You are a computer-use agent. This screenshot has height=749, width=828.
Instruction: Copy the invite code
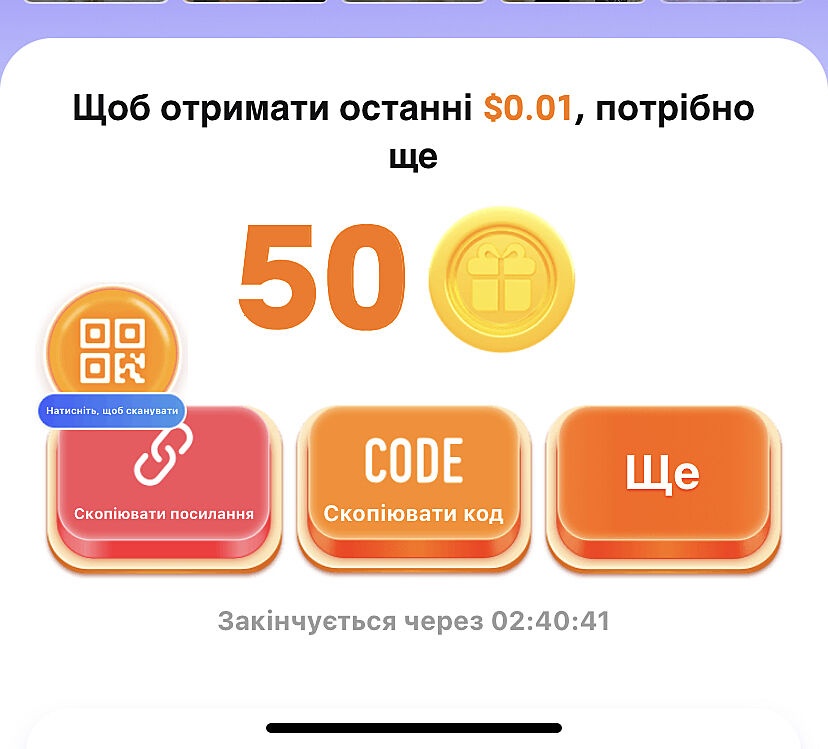[413, 482]
